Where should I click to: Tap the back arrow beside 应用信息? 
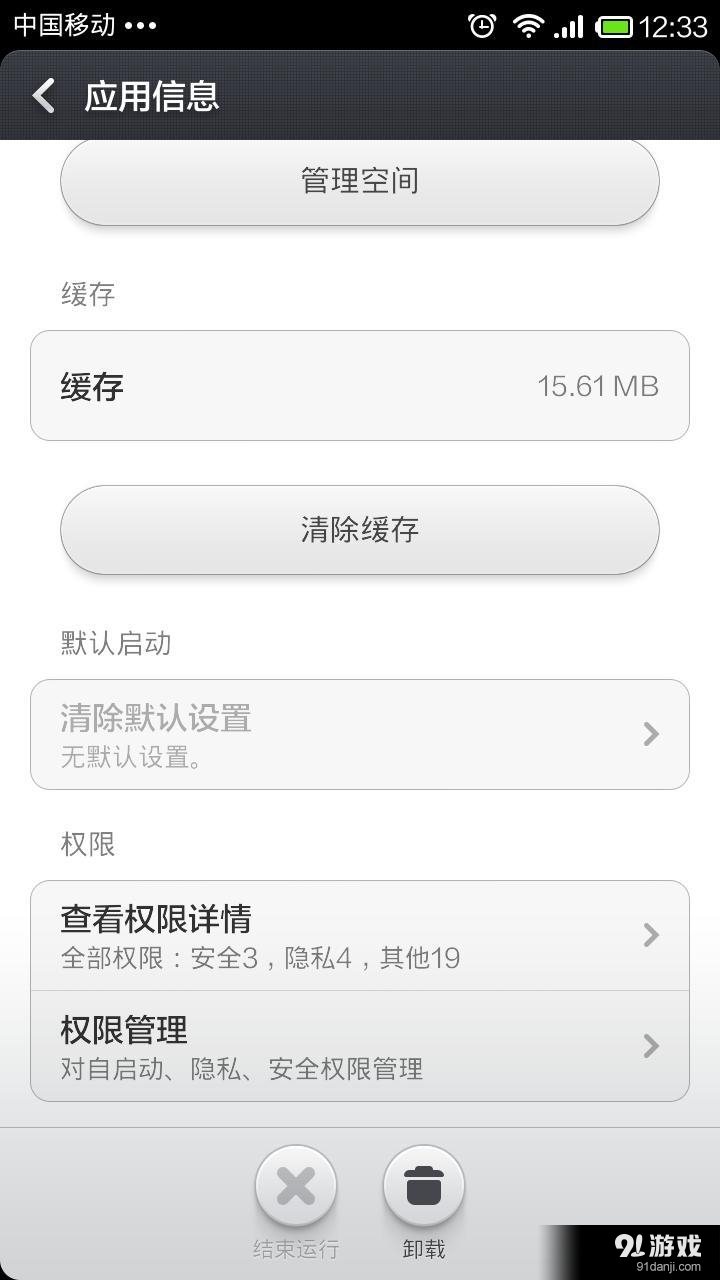point(41,95)
